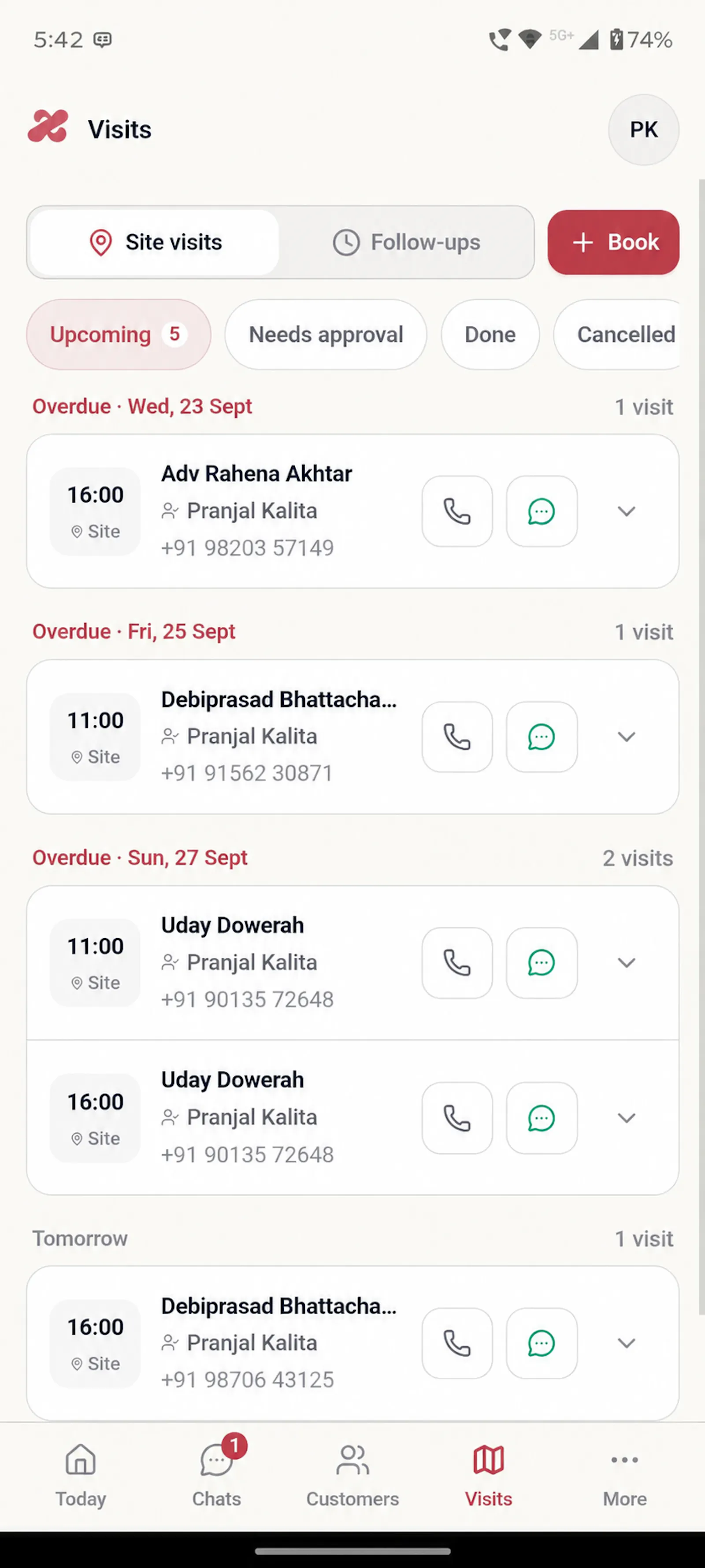Message Adv Rahena Akhtar via chat icon

click(x=542, y=511)
